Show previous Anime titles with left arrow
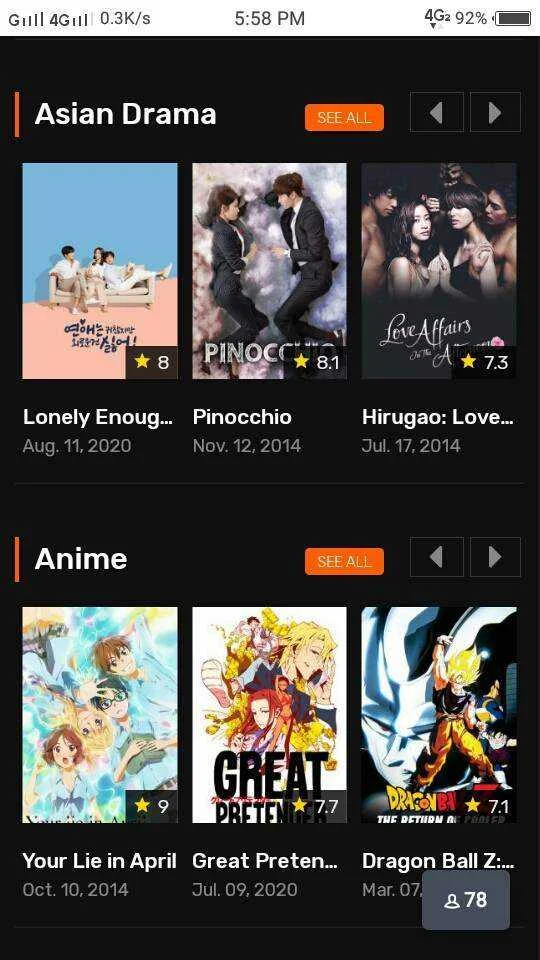Viewport: 540px width, 960px height. (x=436, y=557)
